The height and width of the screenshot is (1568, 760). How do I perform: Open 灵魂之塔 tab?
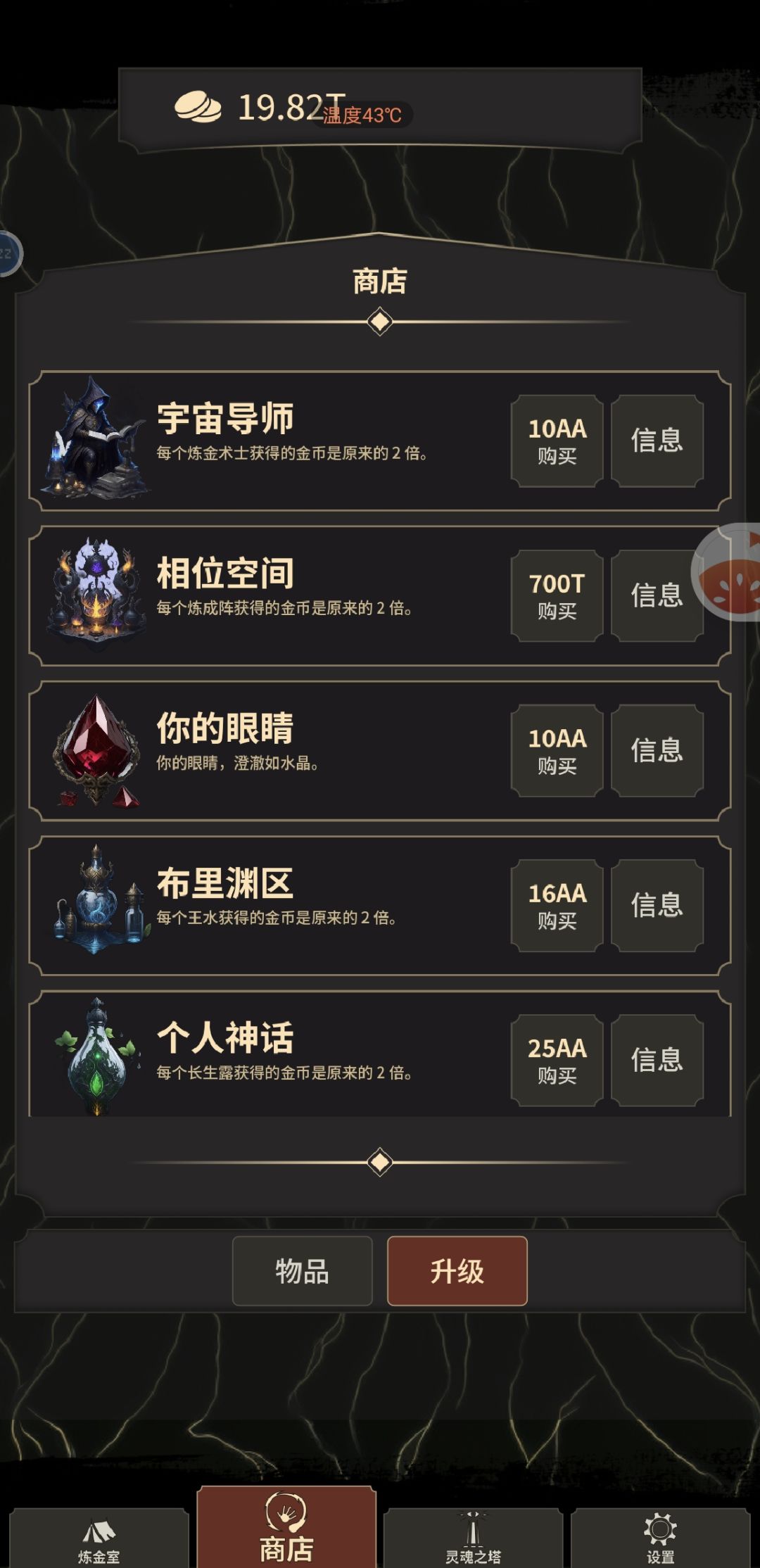[473, 1538]
